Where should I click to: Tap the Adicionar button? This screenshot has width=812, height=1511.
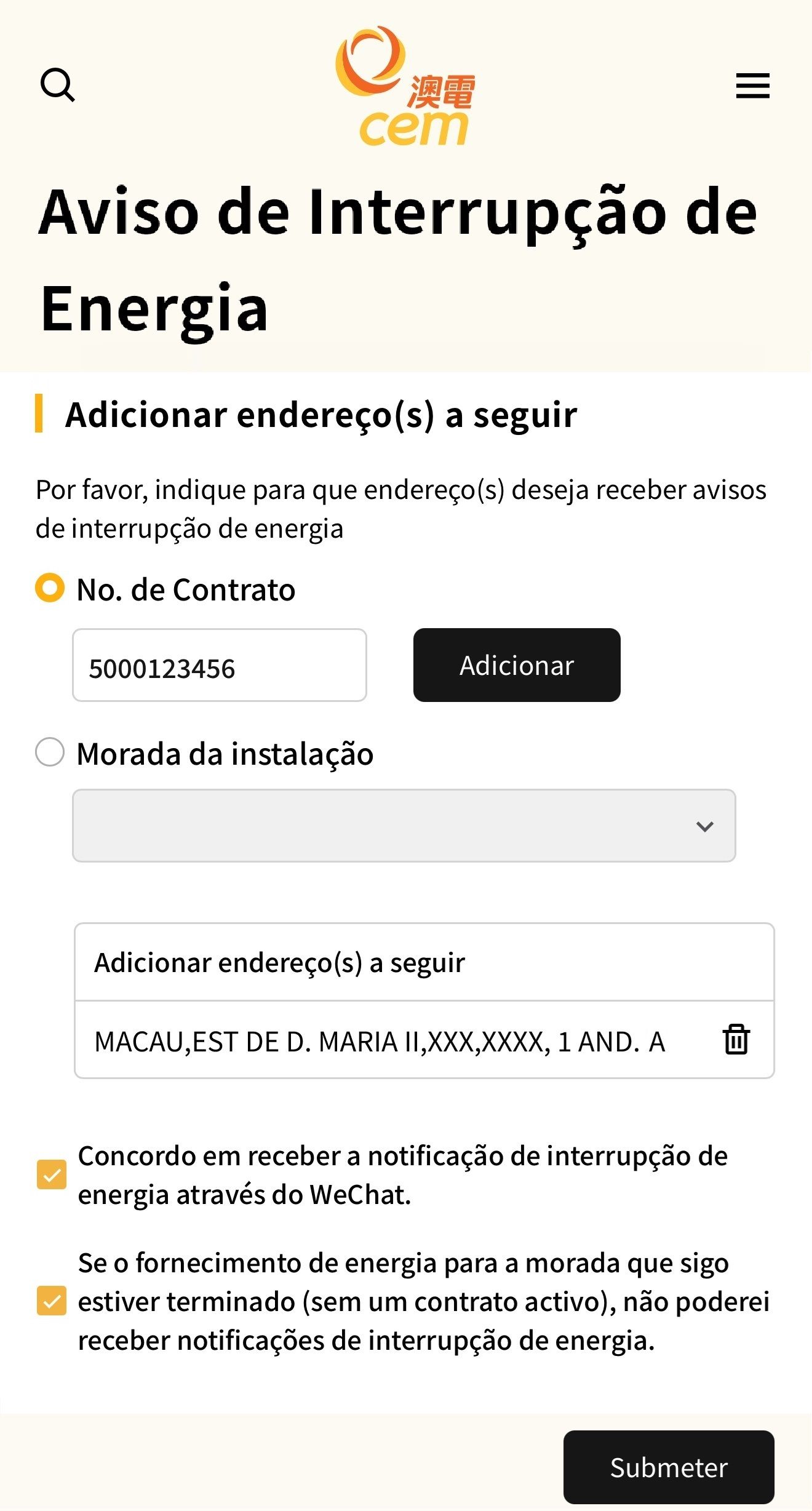coord(517,665)
